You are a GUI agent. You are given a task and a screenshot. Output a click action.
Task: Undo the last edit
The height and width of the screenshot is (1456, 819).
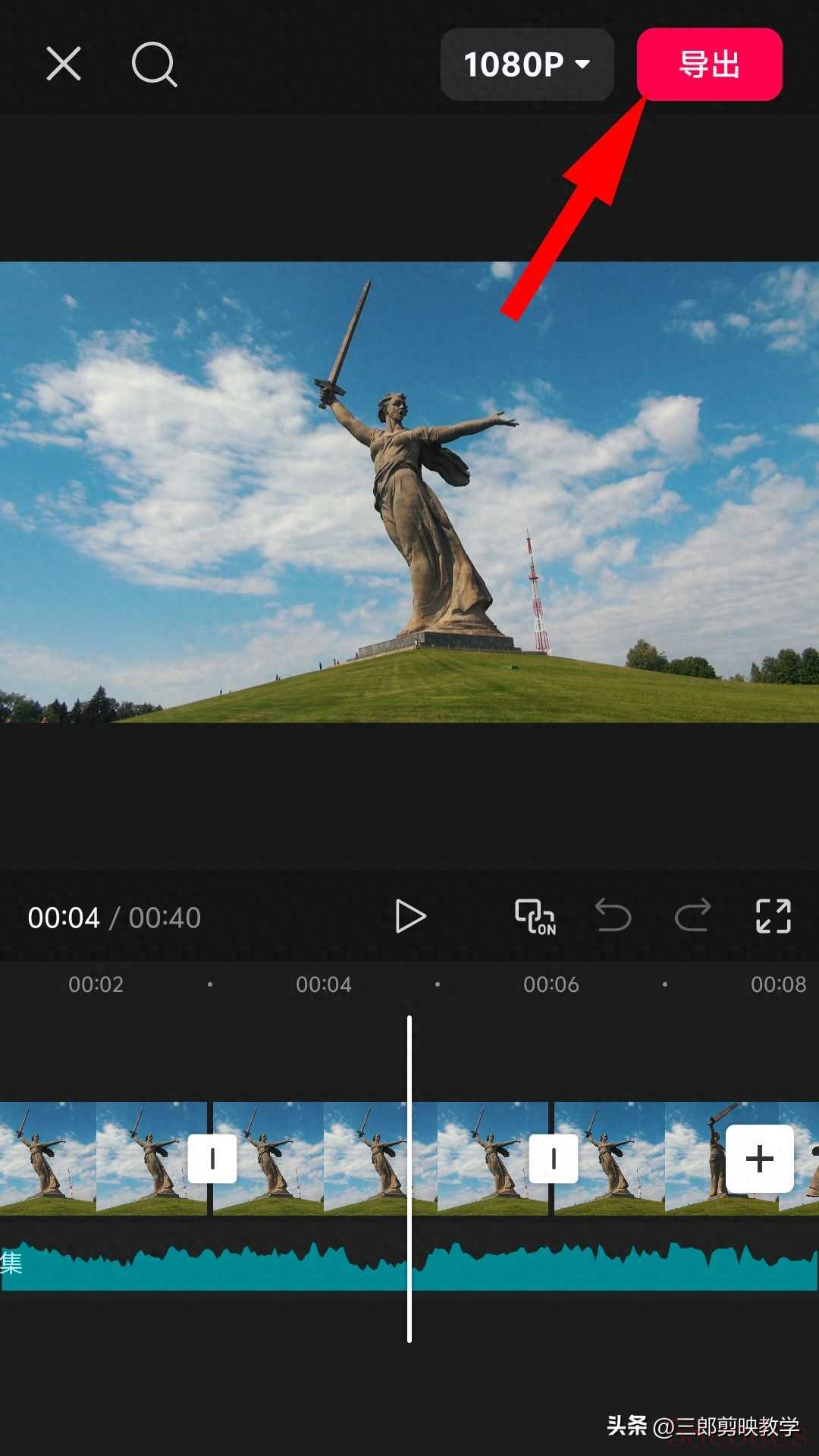point(613,915)
